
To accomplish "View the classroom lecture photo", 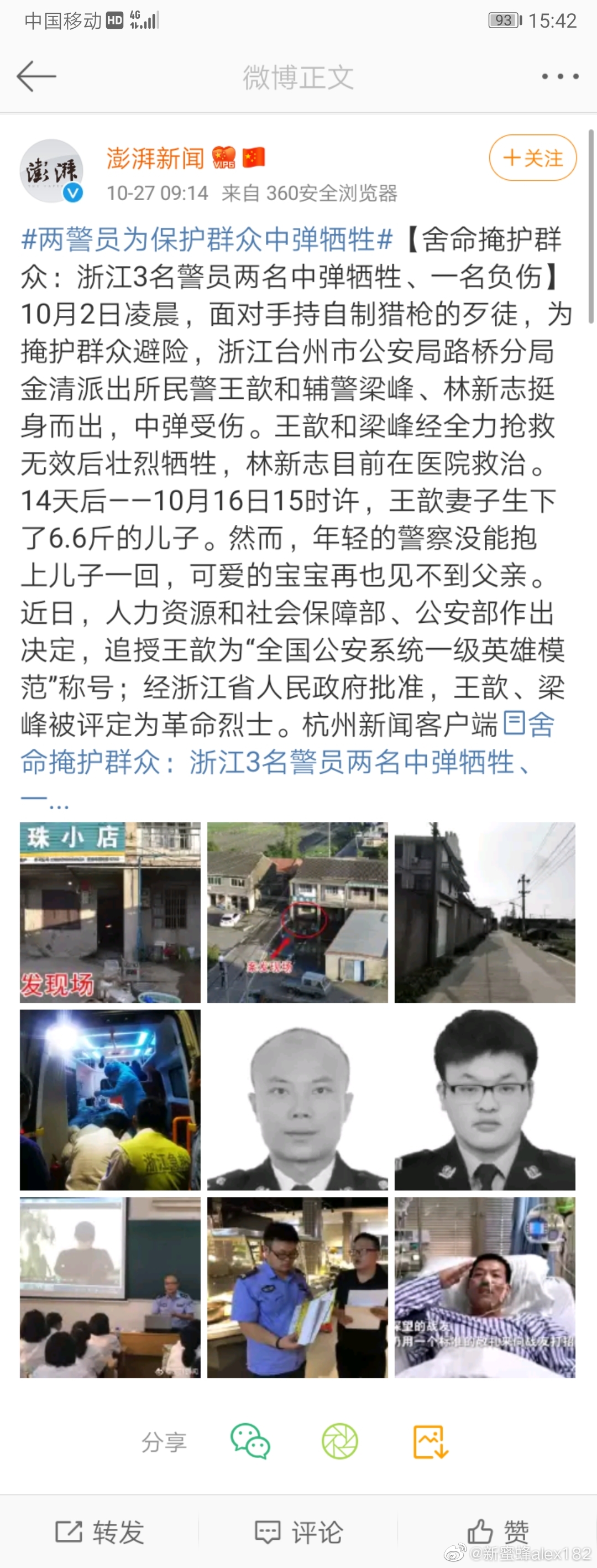I will pyautogui.click(x=110, y=1288).
